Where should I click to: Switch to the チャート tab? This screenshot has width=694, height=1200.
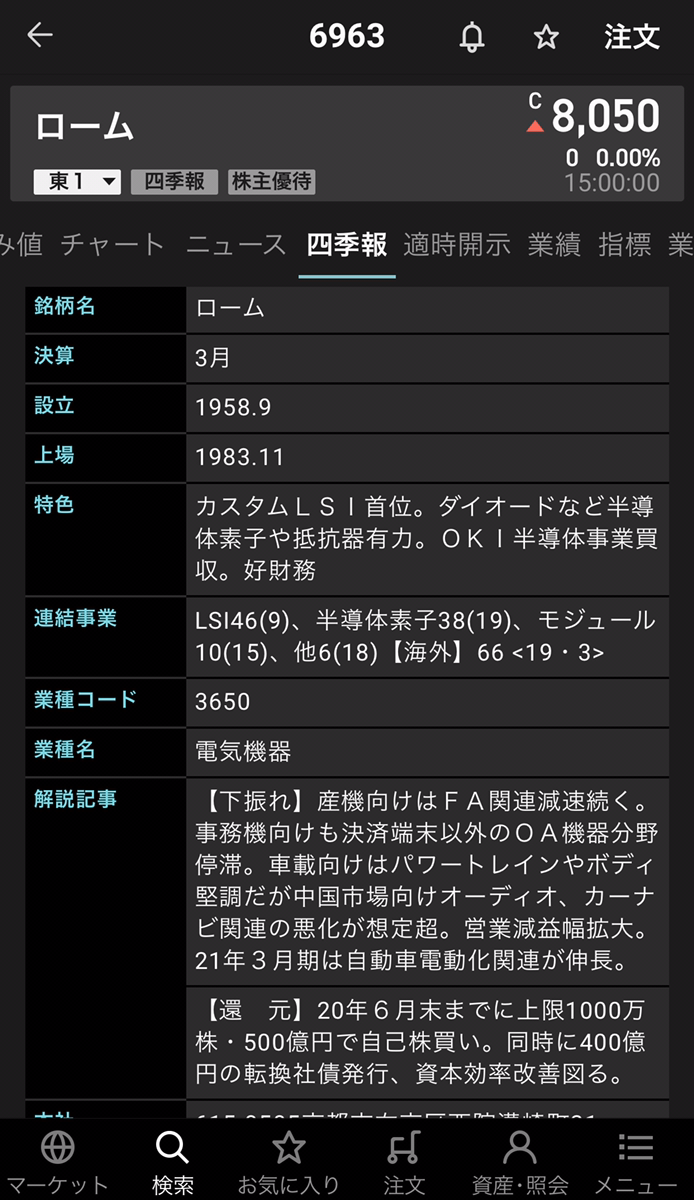(x=112, y=244)
